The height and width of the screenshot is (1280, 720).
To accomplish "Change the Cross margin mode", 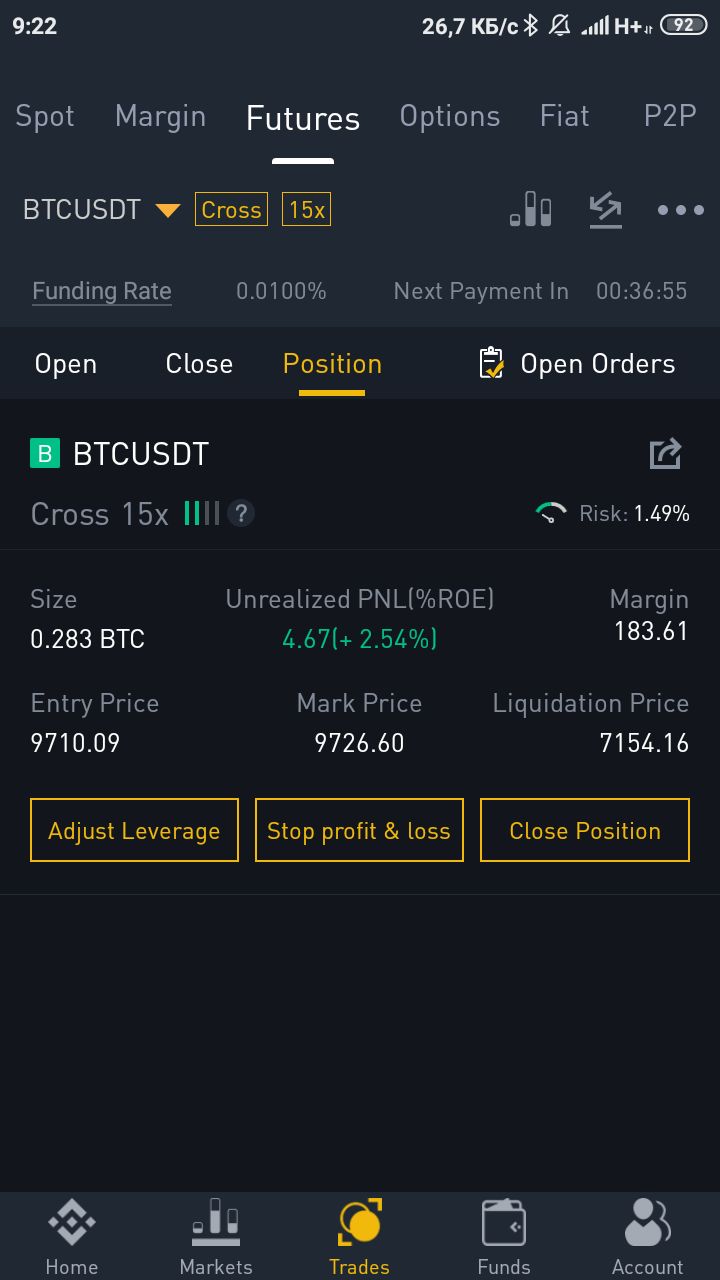I will 231,210.
